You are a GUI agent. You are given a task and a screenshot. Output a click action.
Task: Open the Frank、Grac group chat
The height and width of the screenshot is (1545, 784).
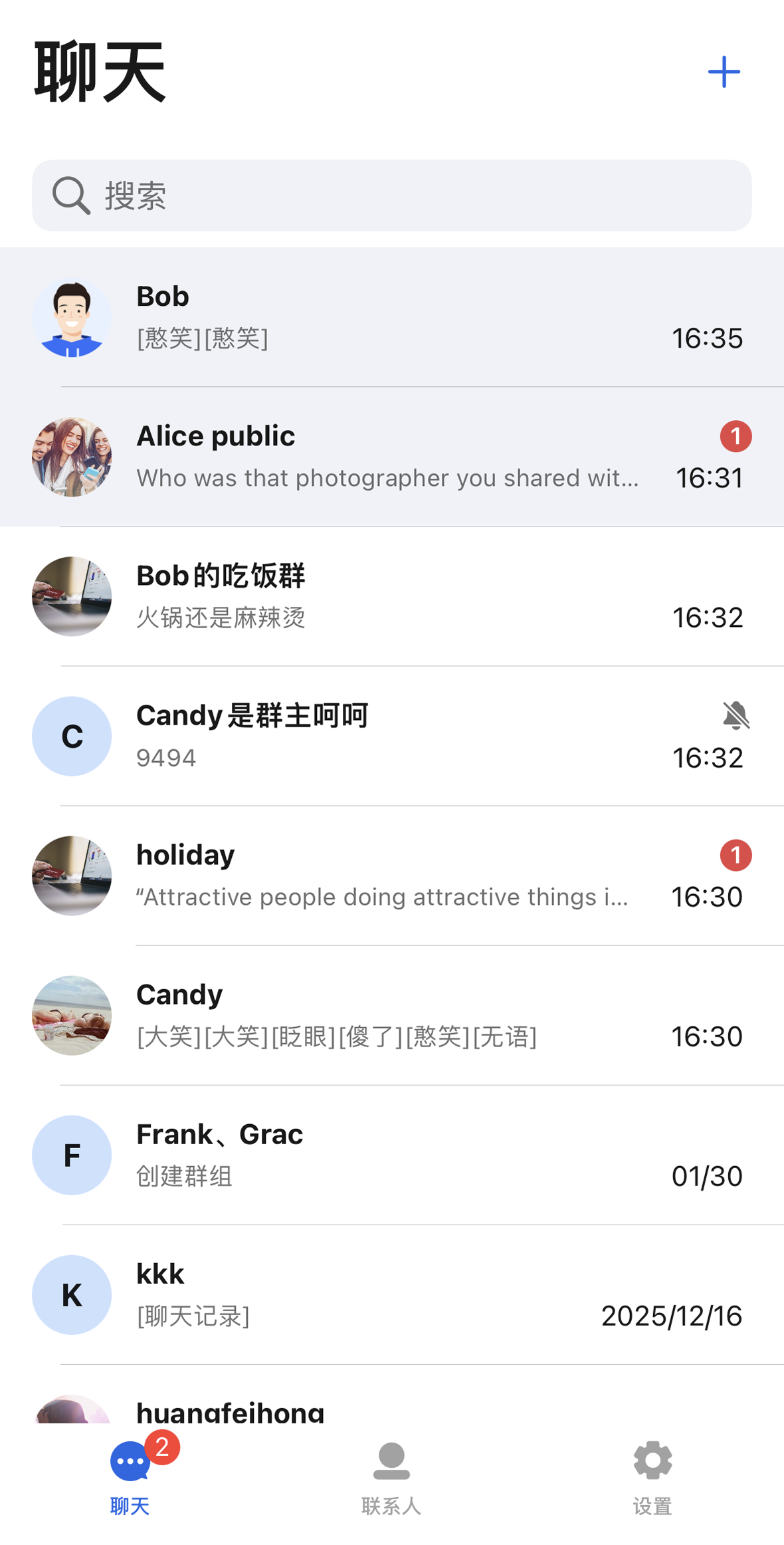click(392, 1155)
